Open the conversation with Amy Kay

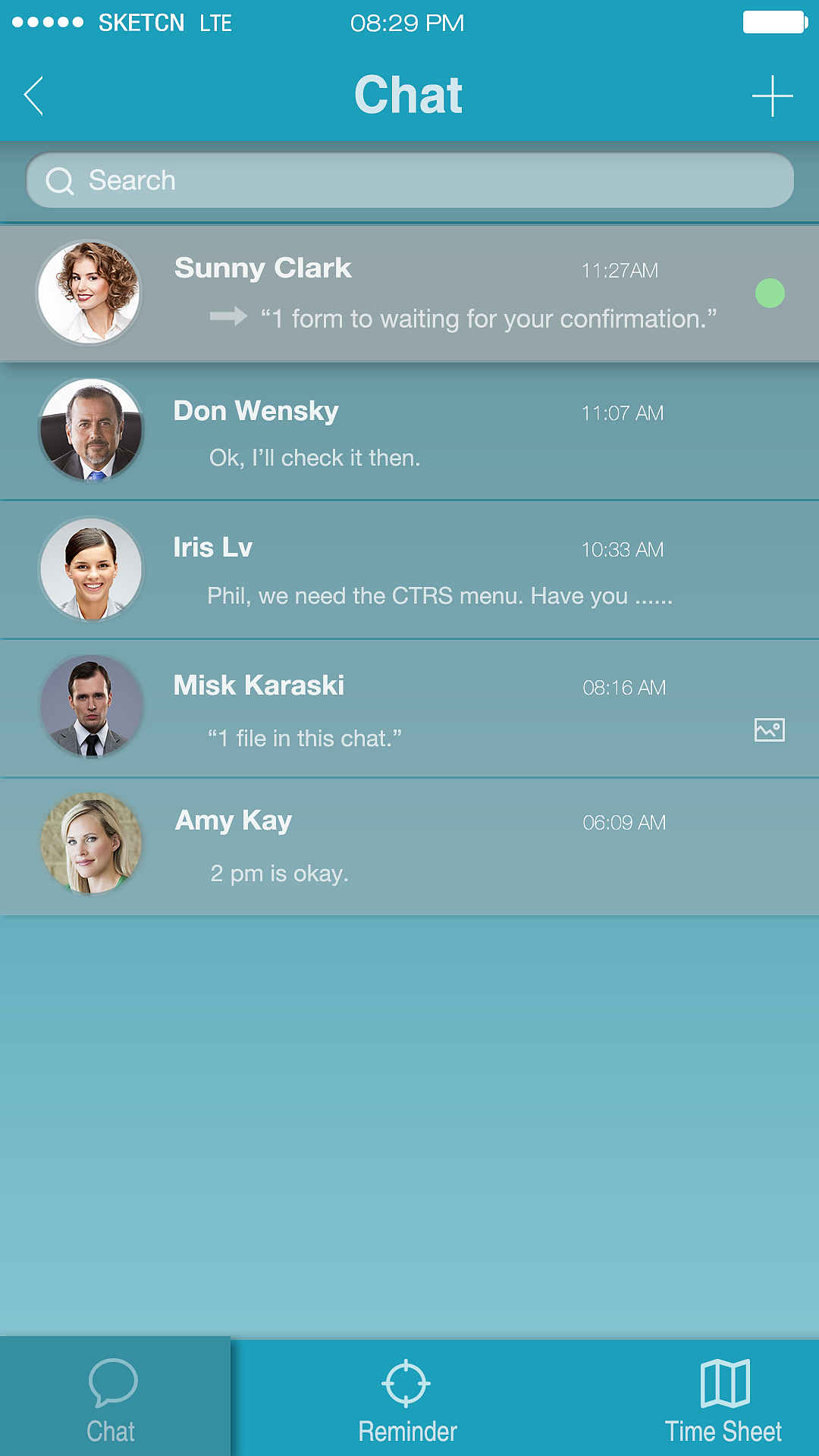[409, 846]
